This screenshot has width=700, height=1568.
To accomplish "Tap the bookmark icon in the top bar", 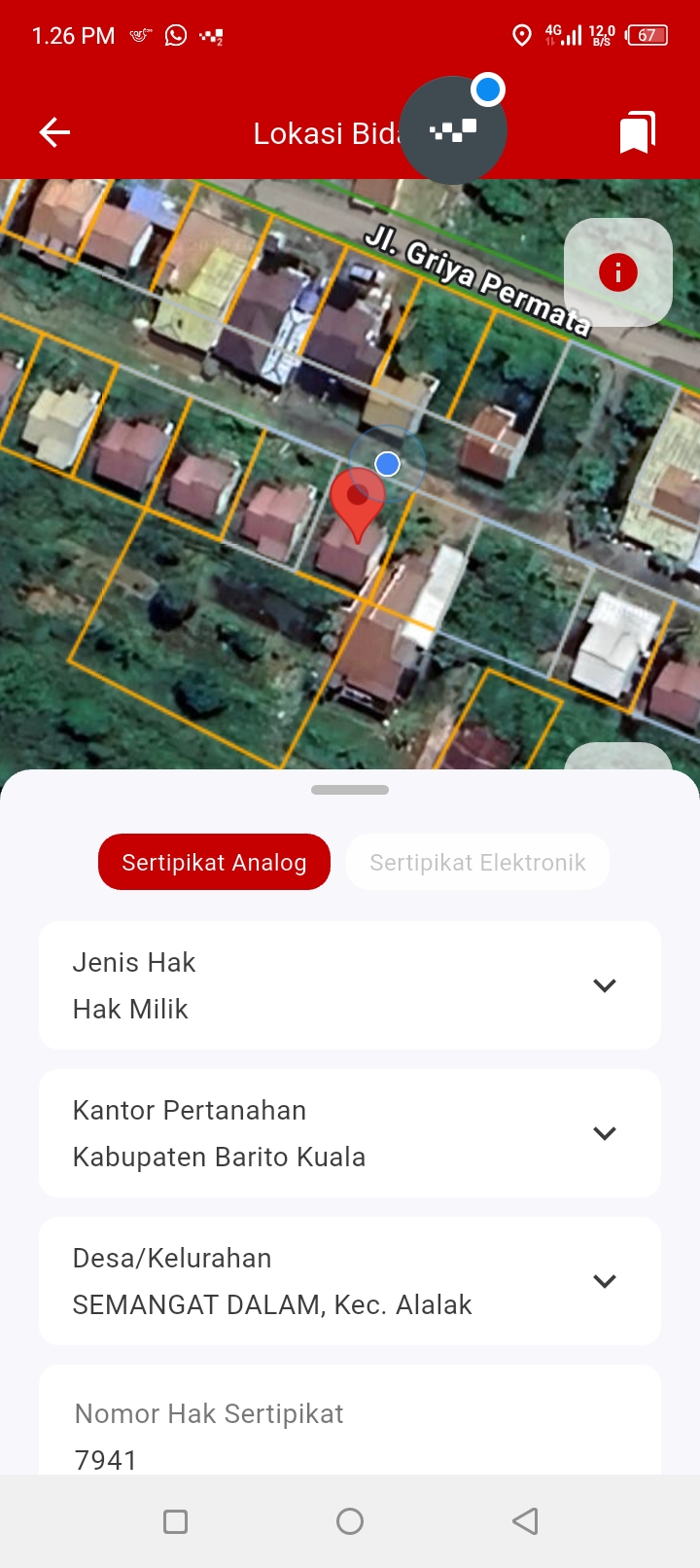I will tap(638, 131).
